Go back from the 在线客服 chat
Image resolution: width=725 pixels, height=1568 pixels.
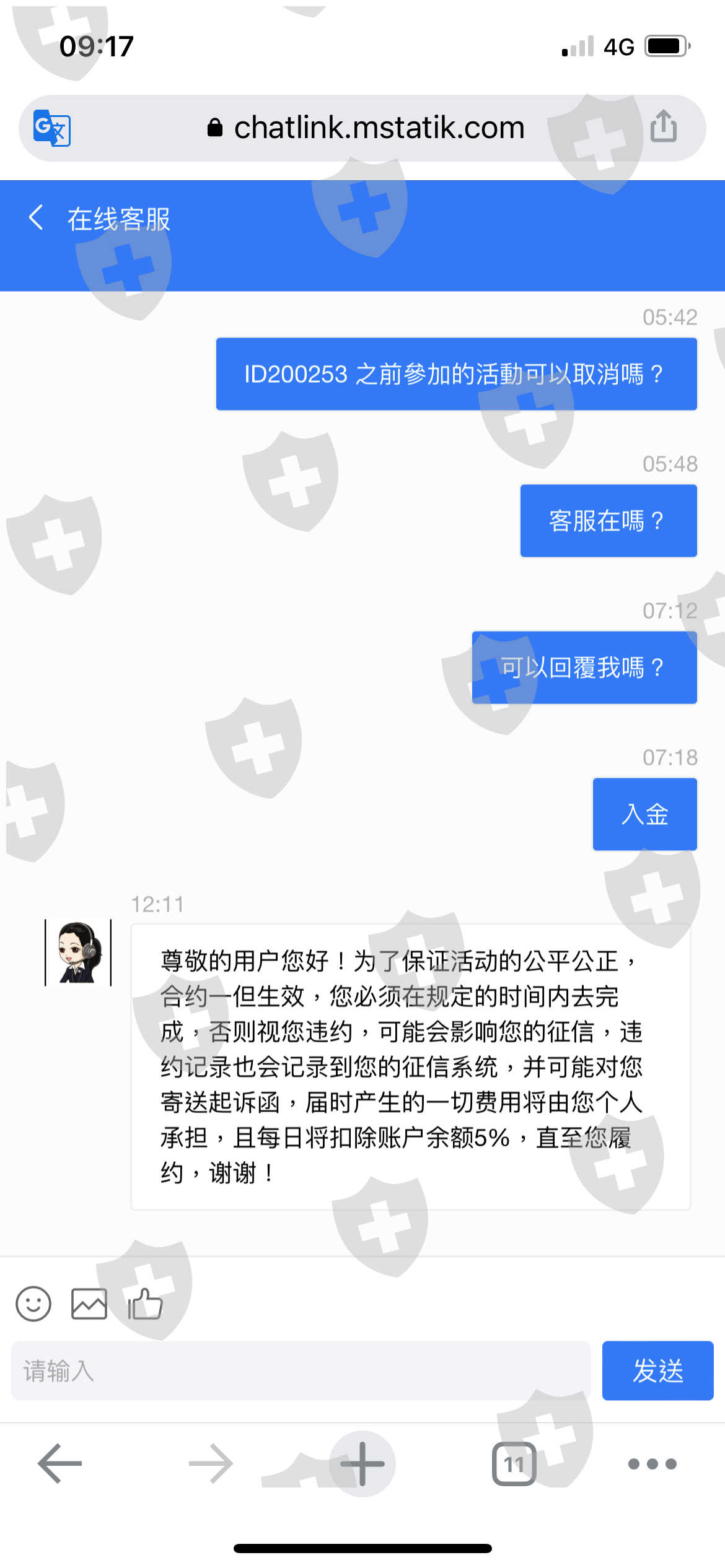pyautogui.click(x=36, y=218)
